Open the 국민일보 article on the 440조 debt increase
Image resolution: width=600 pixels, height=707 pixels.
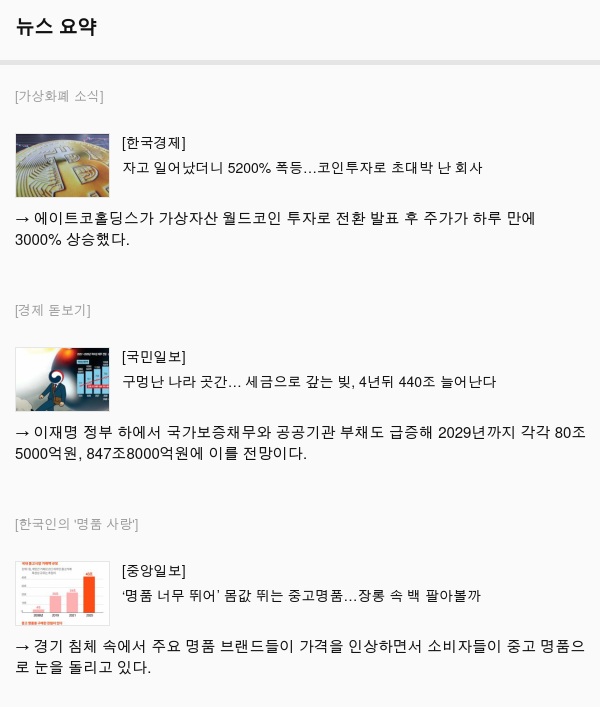click(x=308, y=382)
